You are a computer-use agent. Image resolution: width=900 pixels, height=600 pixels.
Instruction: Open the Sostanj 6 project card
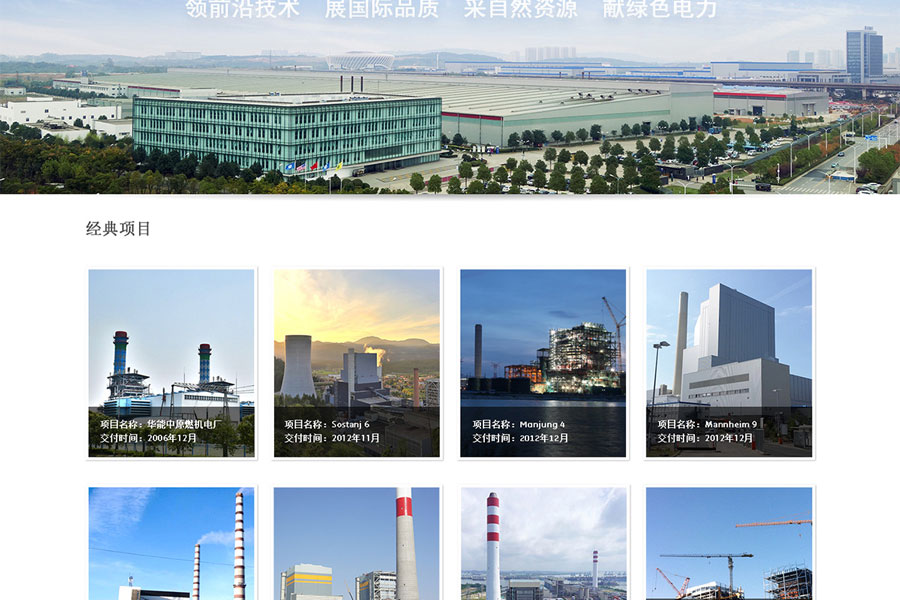[356, 363]
